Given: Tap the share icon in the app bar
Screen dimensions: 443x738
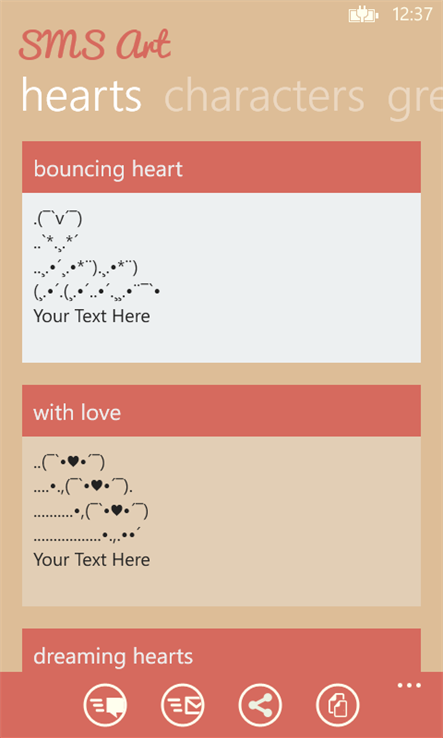Looking at the screenshot, I should click(260, 705).
